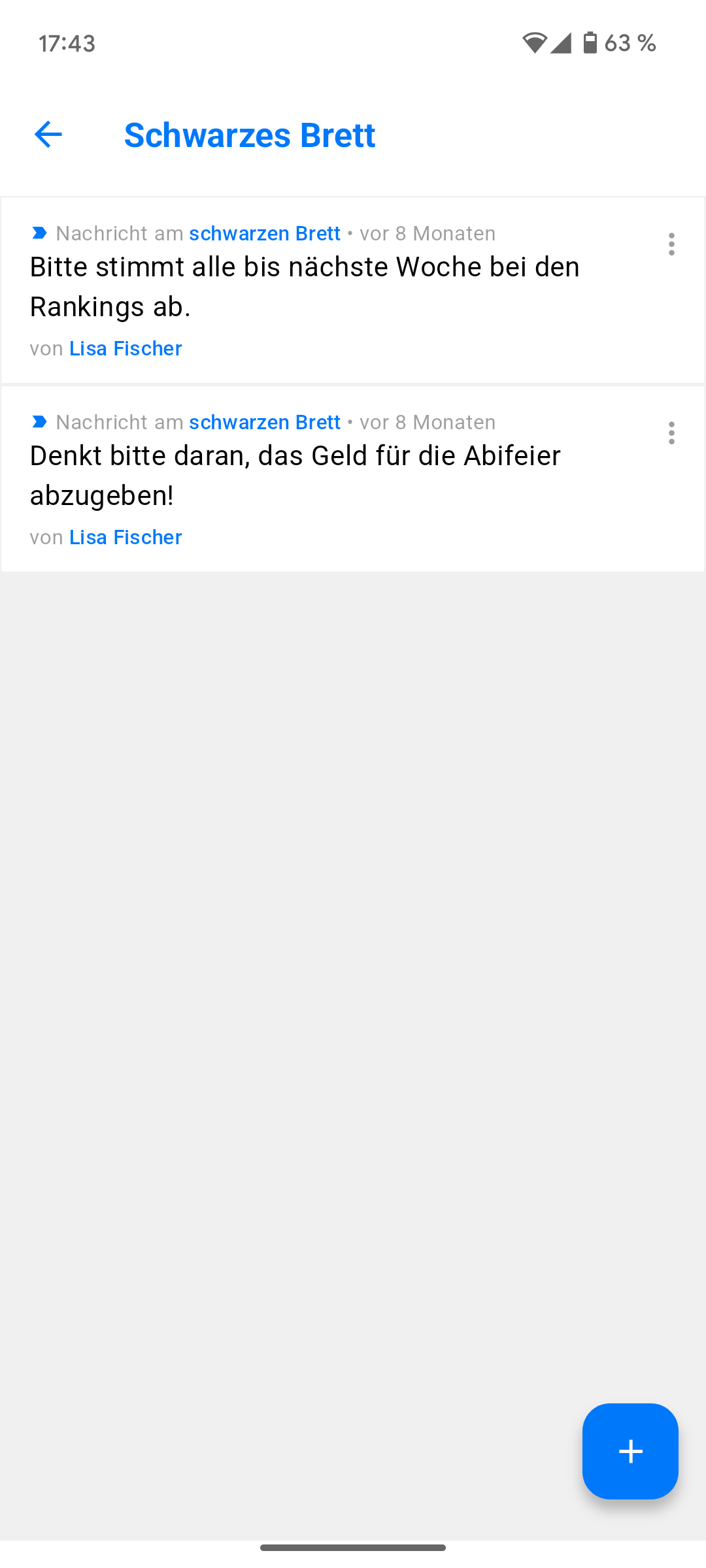Open options for the Rankings message
The width and height of the screenshot is (706, 1568).
(671, 244)
